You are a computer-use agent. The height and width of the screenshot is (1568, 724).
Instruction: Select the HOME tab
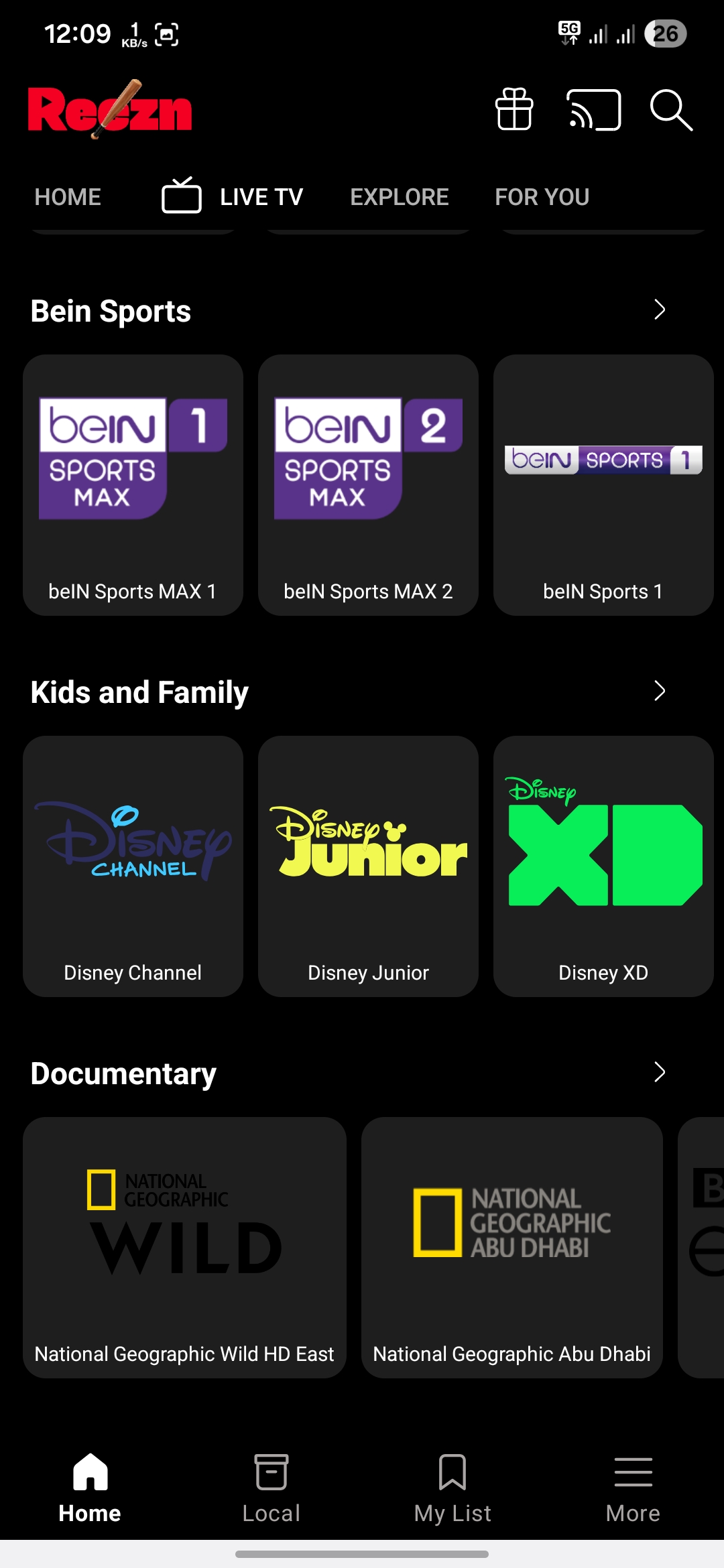(67, 196)
